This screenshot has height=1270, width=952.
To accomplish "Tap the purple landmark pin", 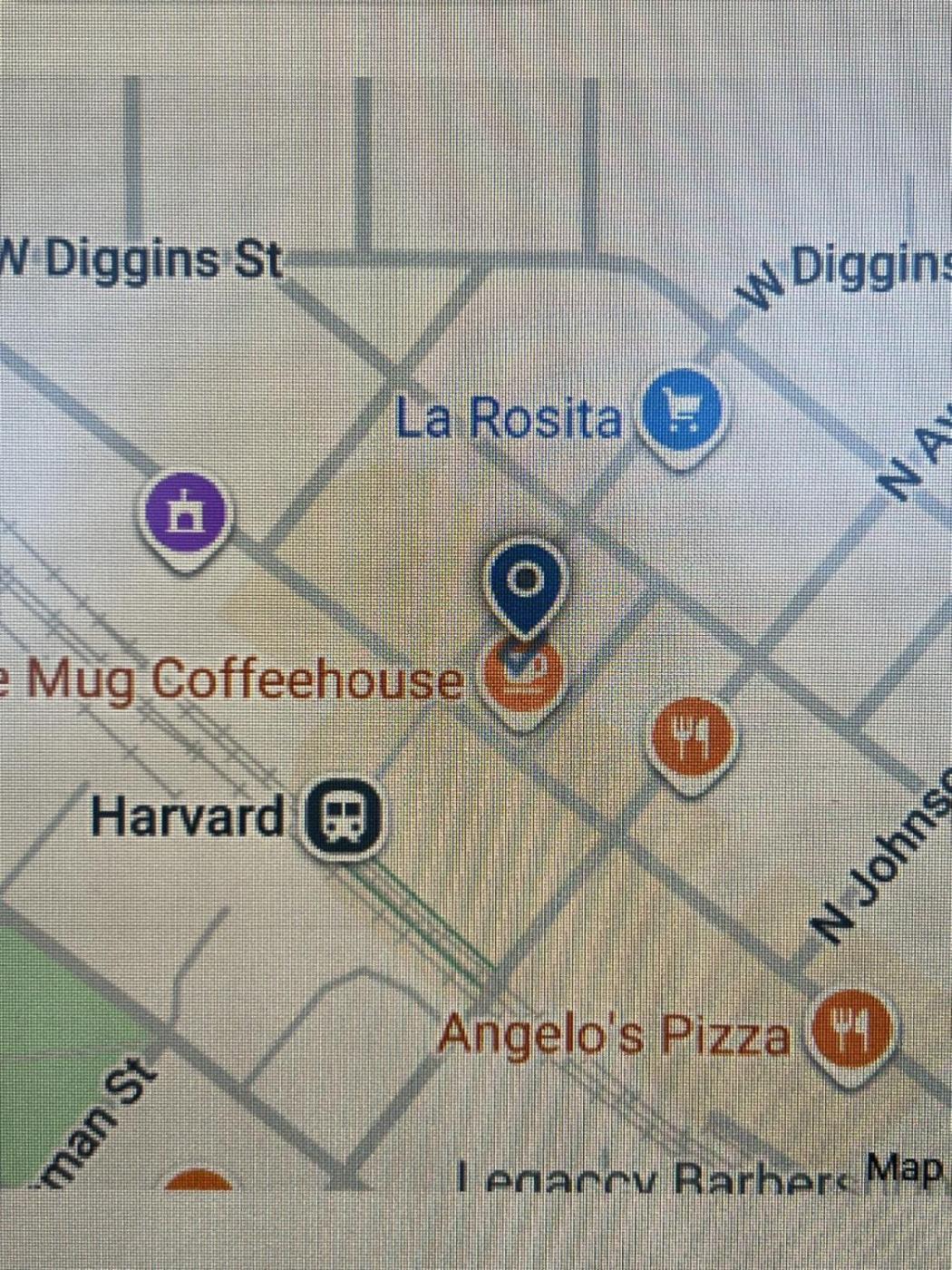I will [189, 516].
